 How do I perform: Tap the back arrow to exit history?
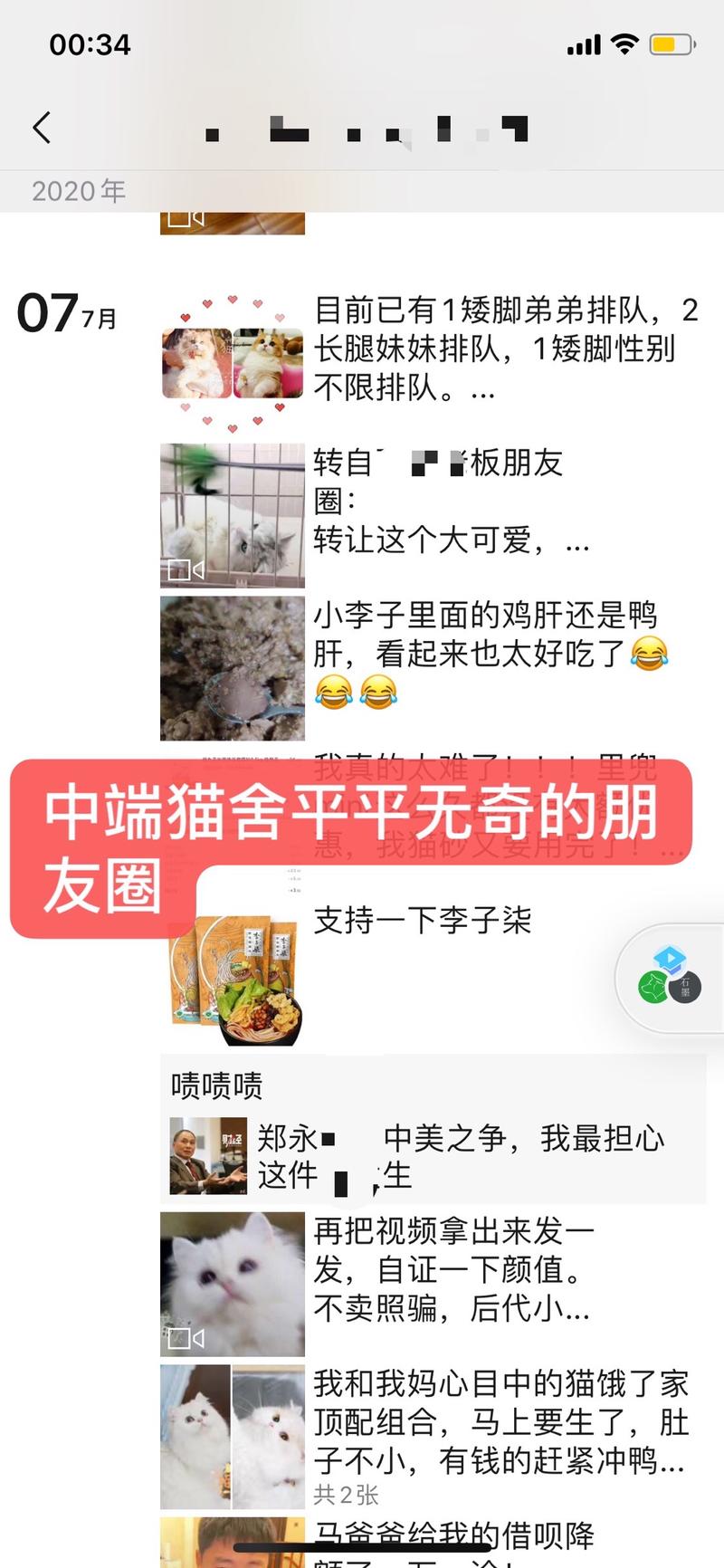point(42,127)
